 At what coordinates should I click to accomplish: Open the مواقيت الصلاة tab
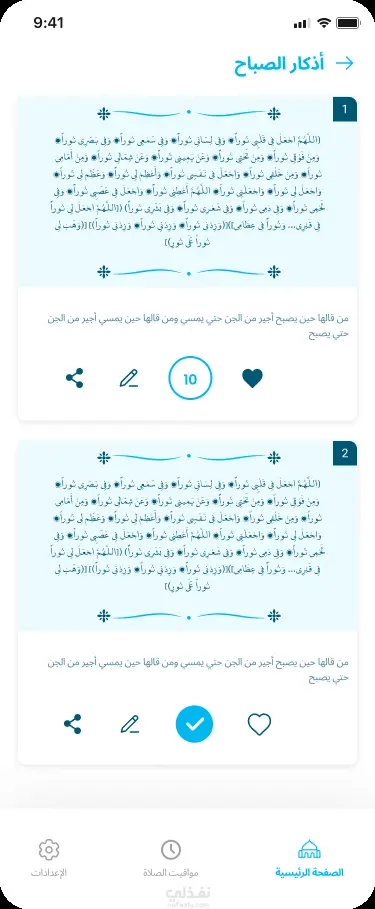[x=171, y=858]
